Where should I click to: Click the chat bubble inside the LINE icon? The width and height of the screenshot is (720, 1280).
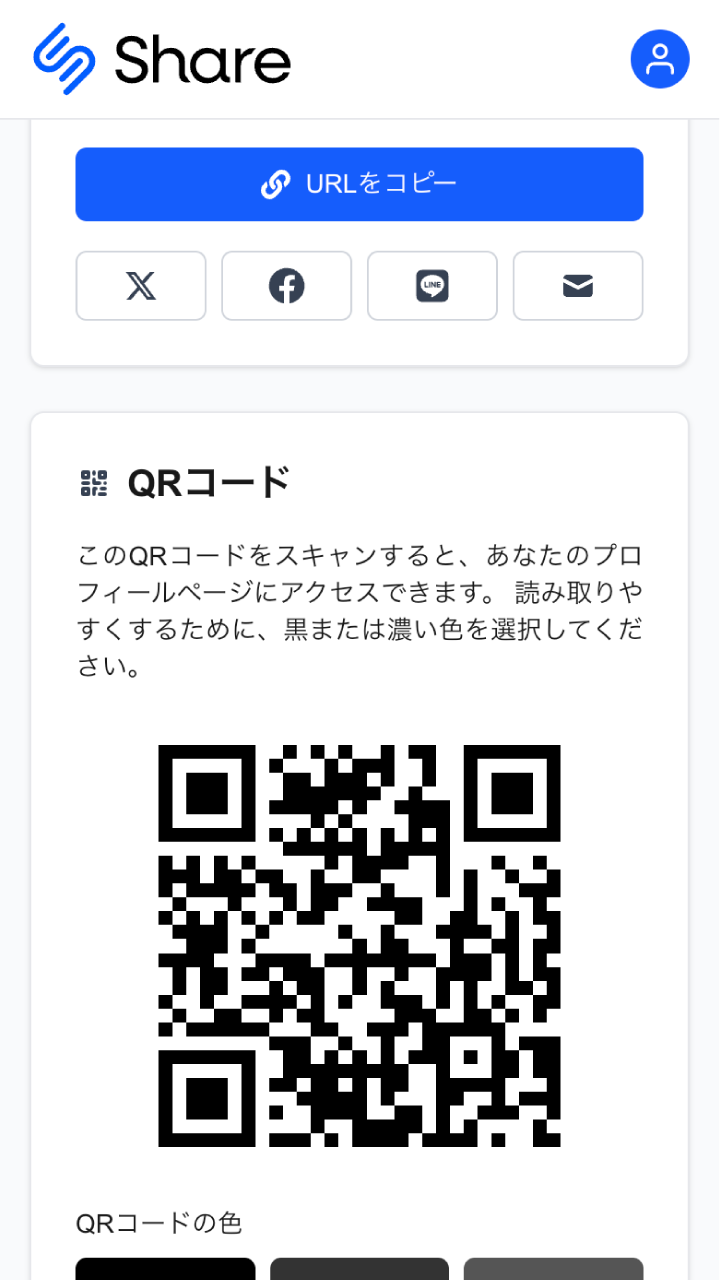coord(432,286)
